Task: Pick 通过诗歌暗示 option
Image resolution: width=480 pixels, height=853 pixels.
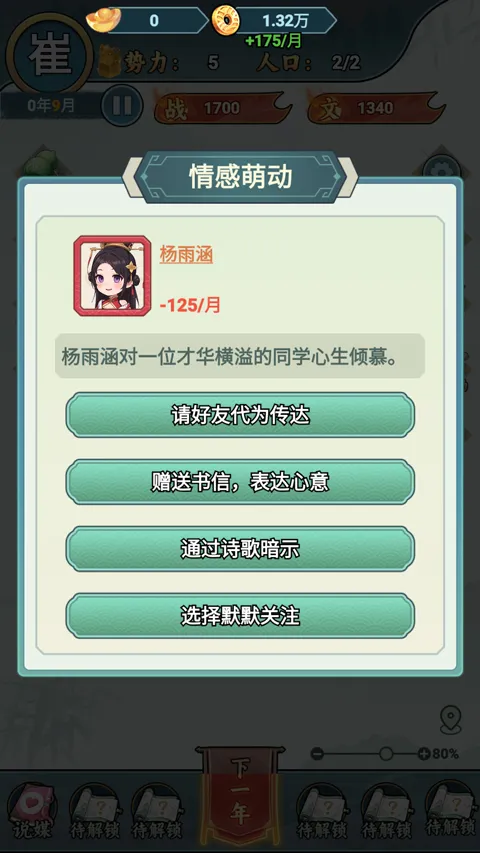Action: point(240,549)
